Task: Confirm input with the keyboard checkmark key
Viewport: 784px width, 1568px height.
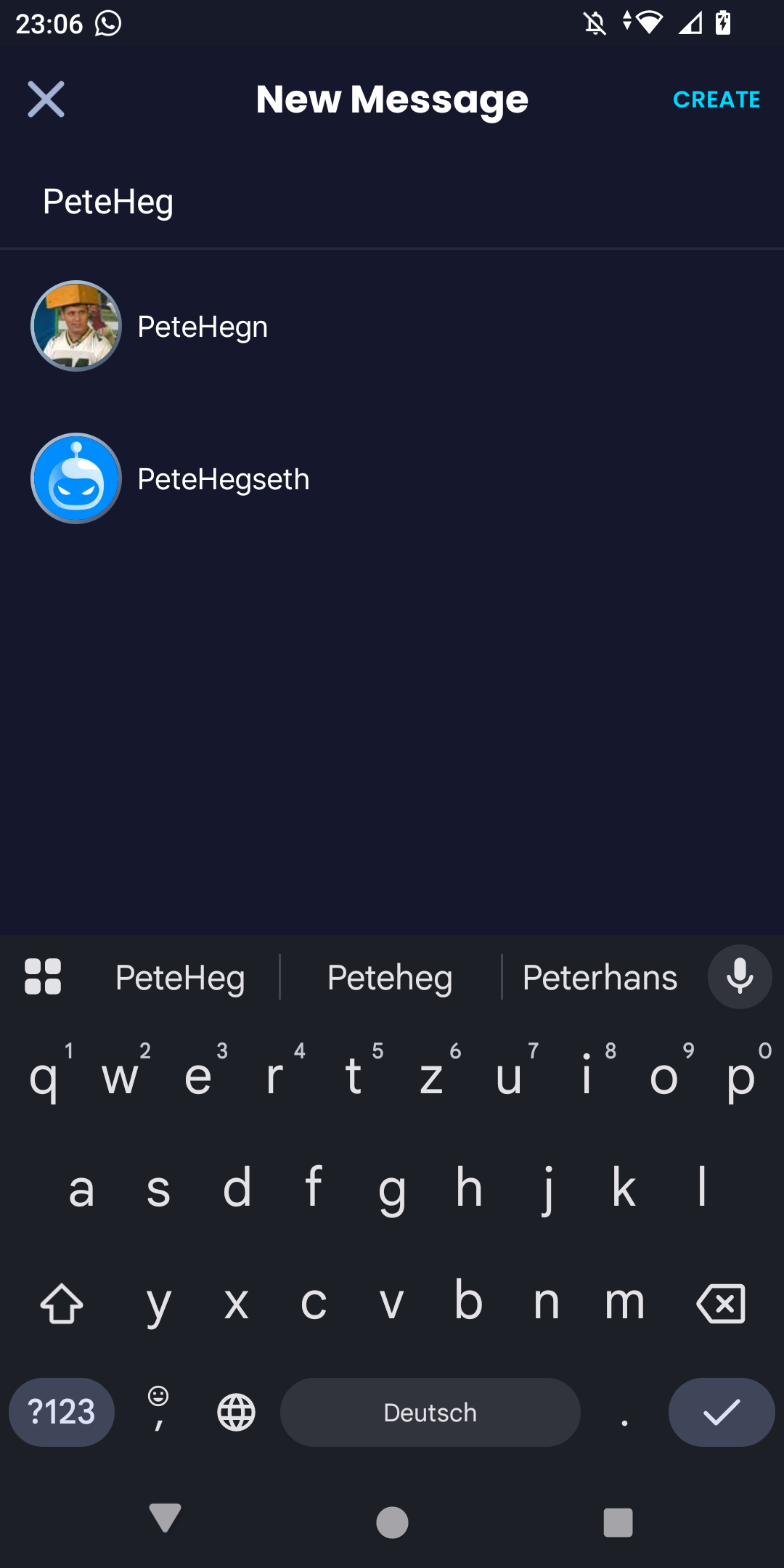Action: (x=722, y=1412)
